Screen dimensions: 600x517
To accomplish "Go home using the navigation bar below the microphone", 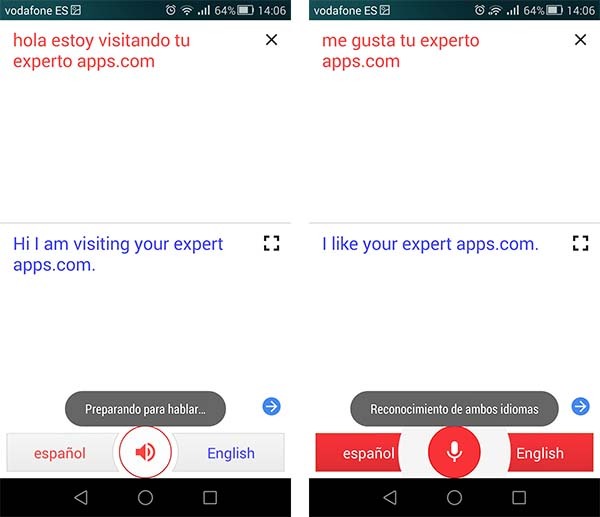I will 454,497.
